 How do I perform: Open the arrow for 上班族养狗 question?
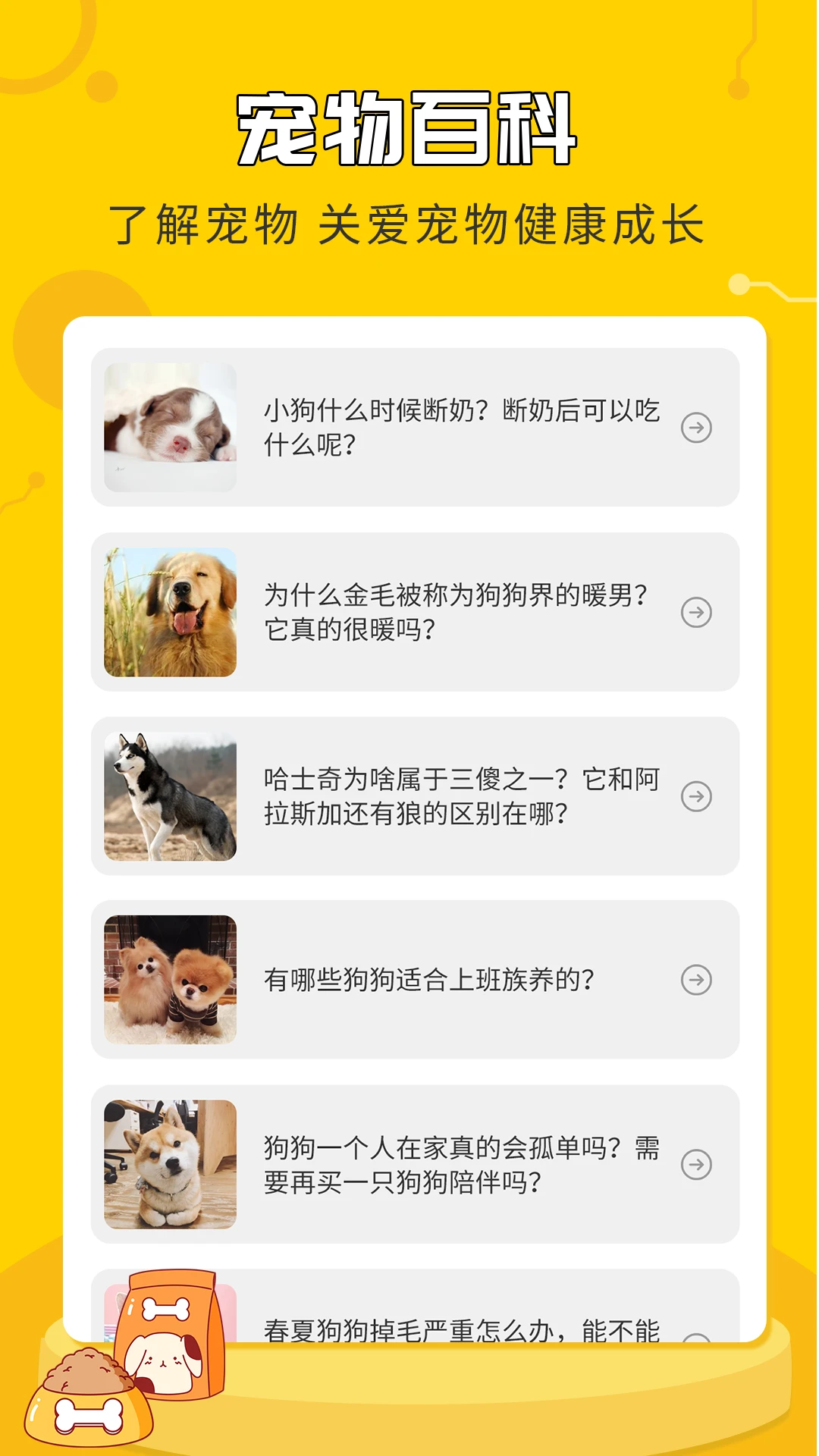695,979
